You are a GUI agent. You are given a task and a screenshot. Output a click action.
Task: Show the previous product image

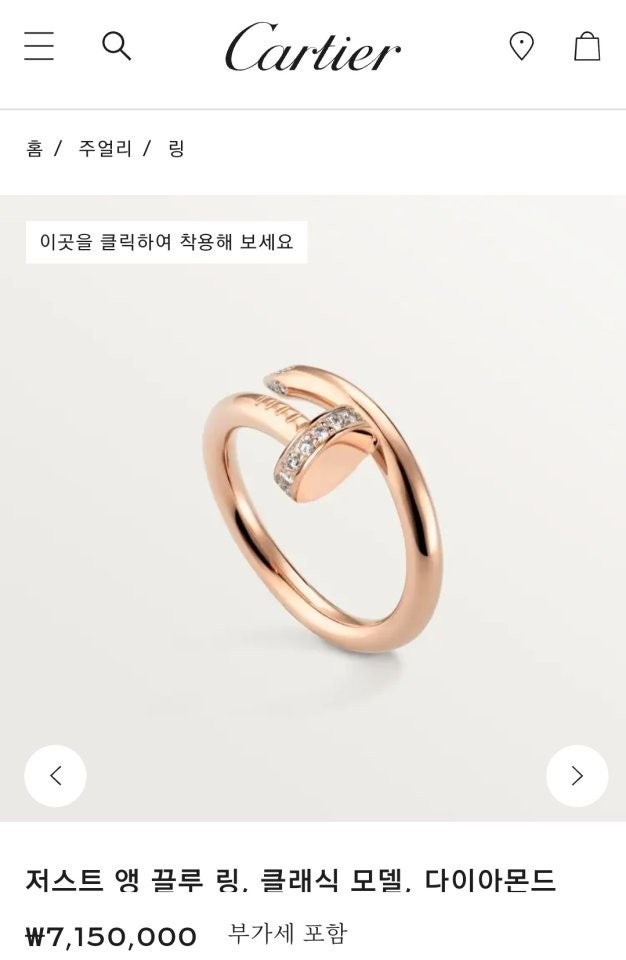tap(55, 775)
